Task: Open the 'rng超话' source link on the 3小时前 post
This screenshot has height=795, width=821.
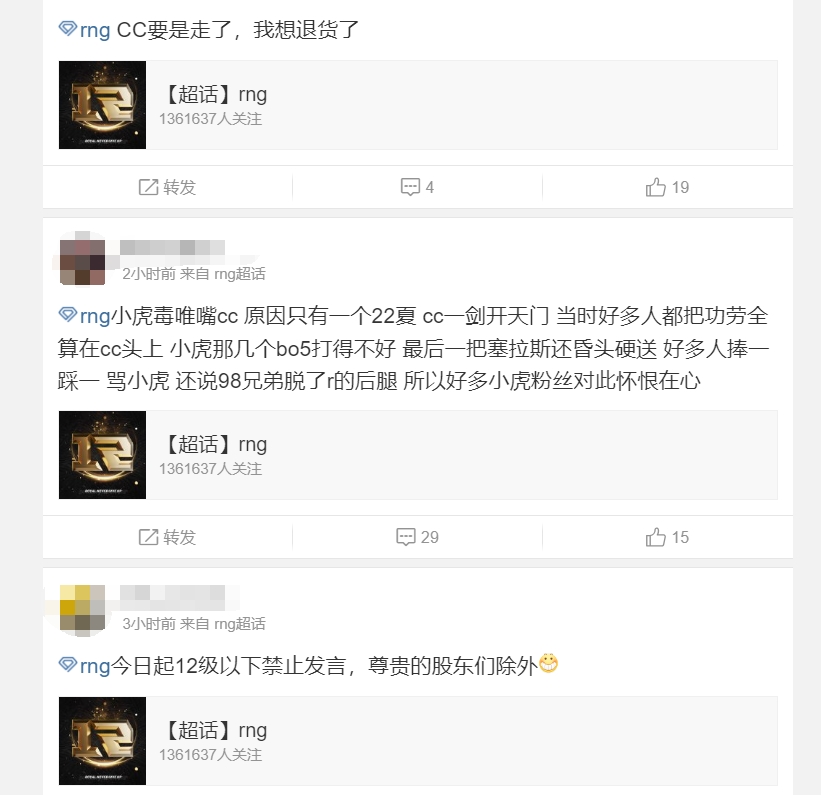Action: coord(240,623)
